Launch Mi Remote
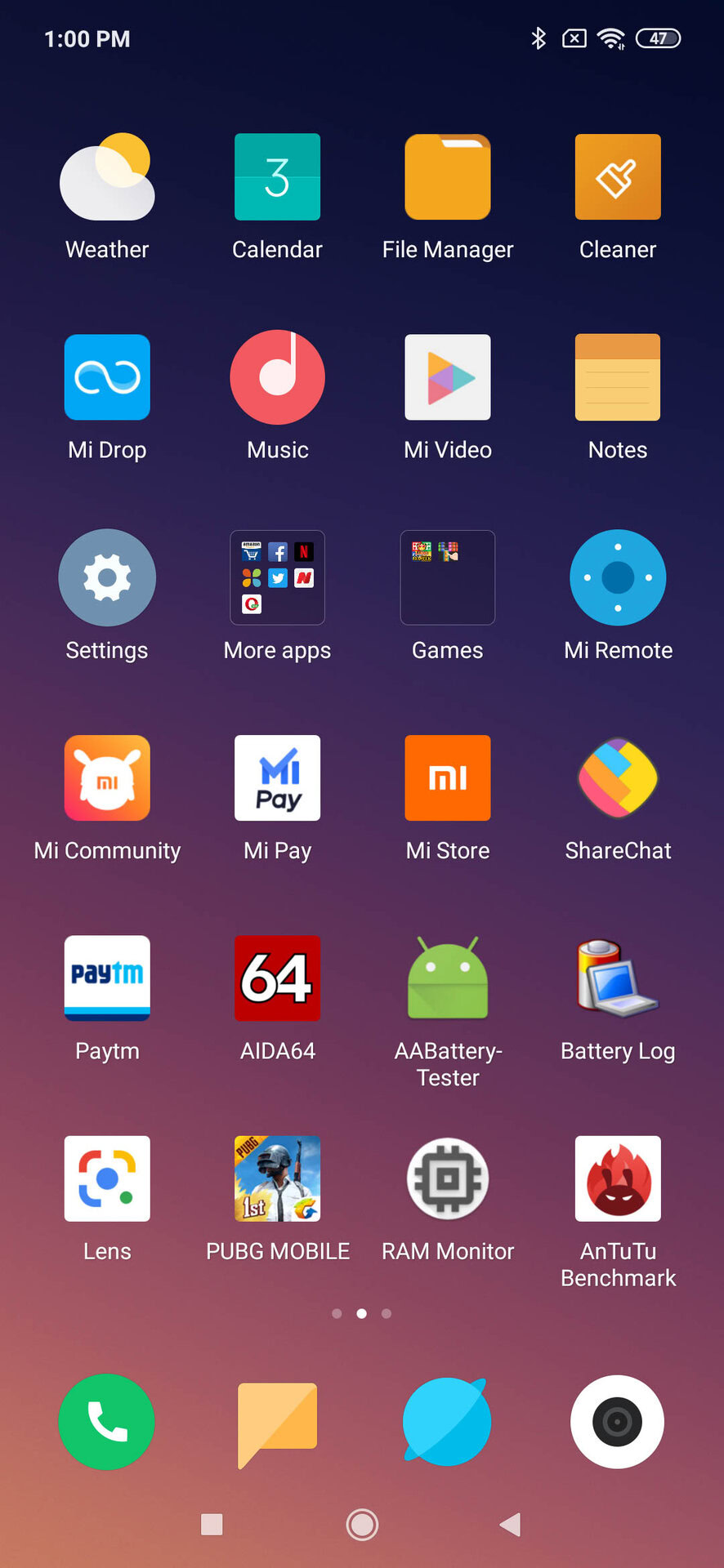Screen dimensions: 724x1568 point(617,577)
